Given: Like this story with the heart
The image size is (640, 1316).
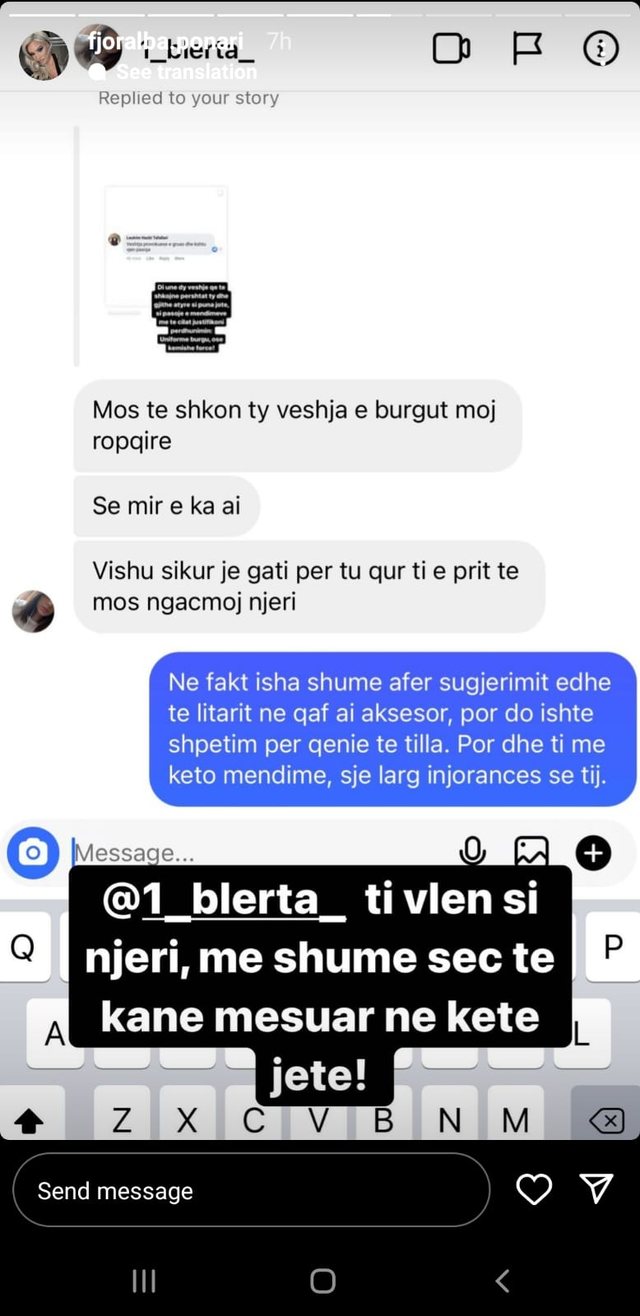Looking at the screenshot, I should [x=534, y=1189].
